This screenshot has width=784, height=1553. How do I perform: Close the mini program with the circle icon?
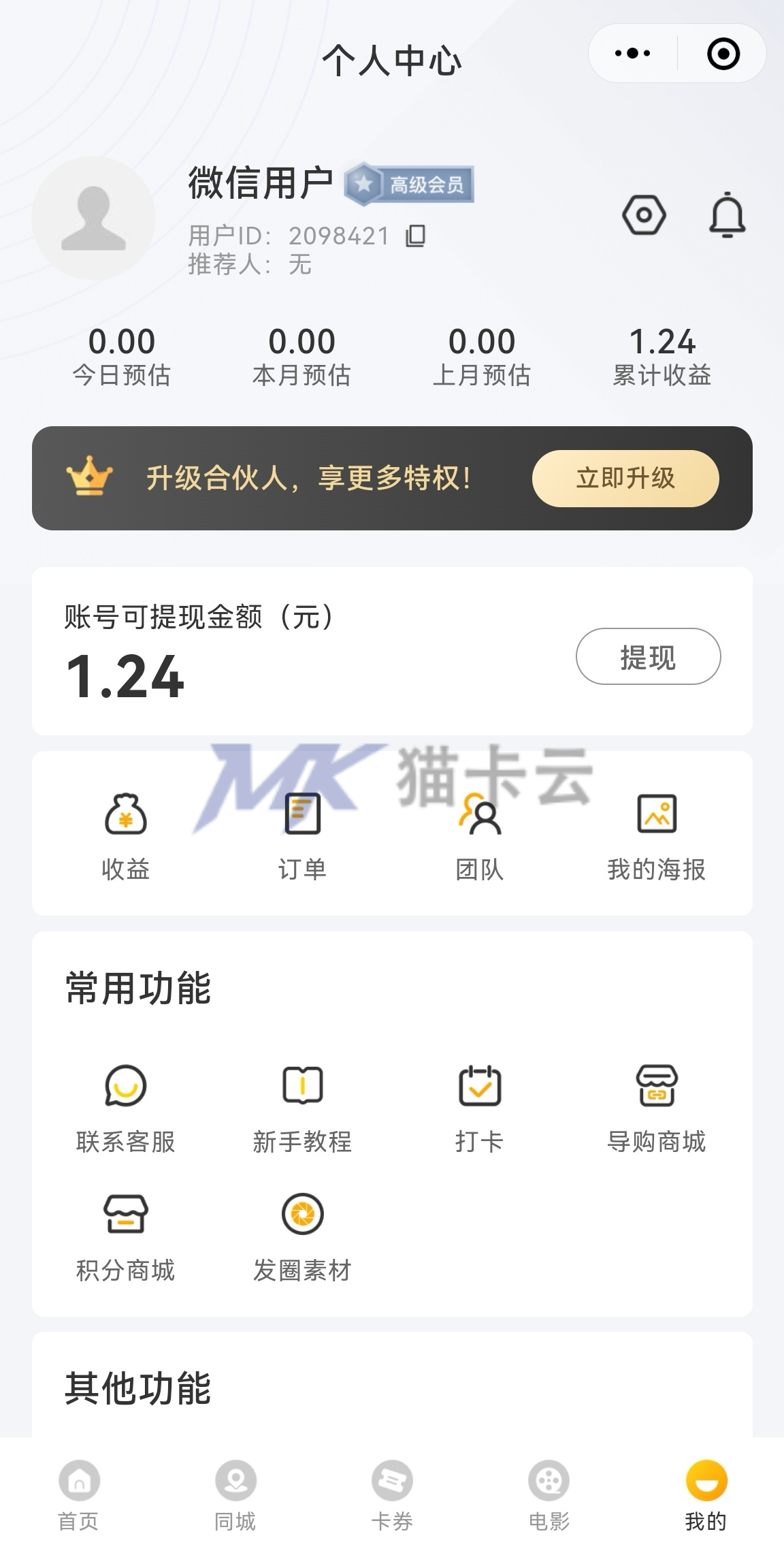tap(723, 53)
